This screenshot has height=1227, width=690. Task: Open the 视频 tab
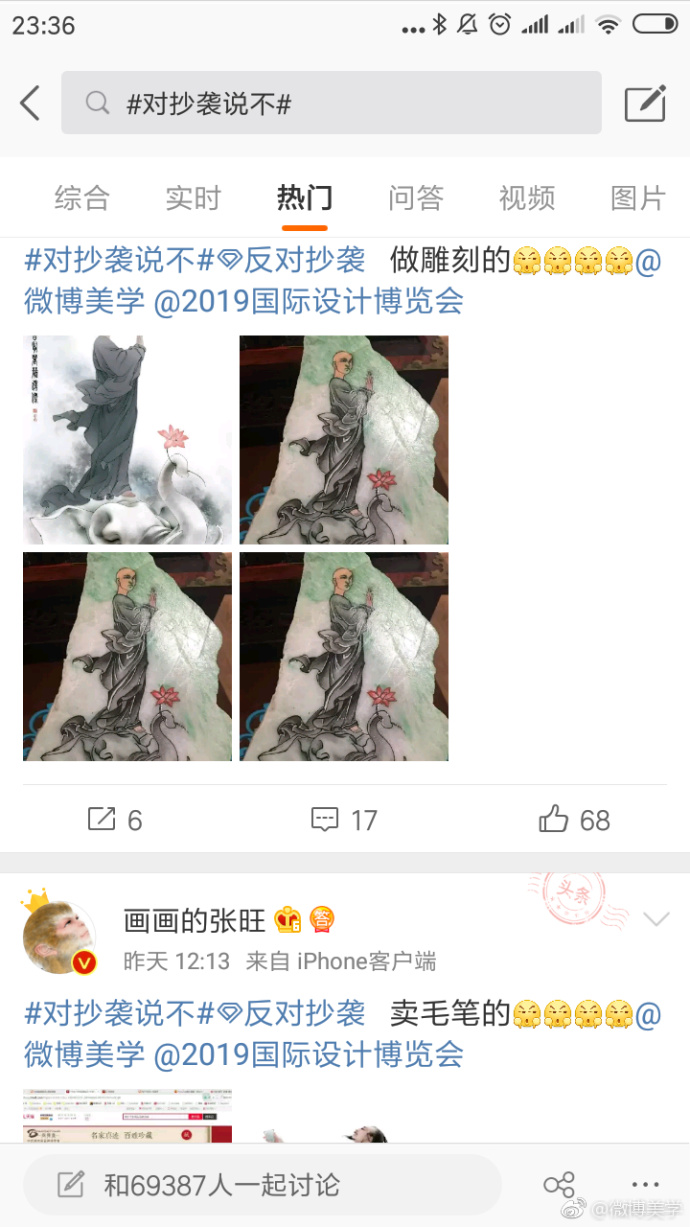tap(527, 198)
